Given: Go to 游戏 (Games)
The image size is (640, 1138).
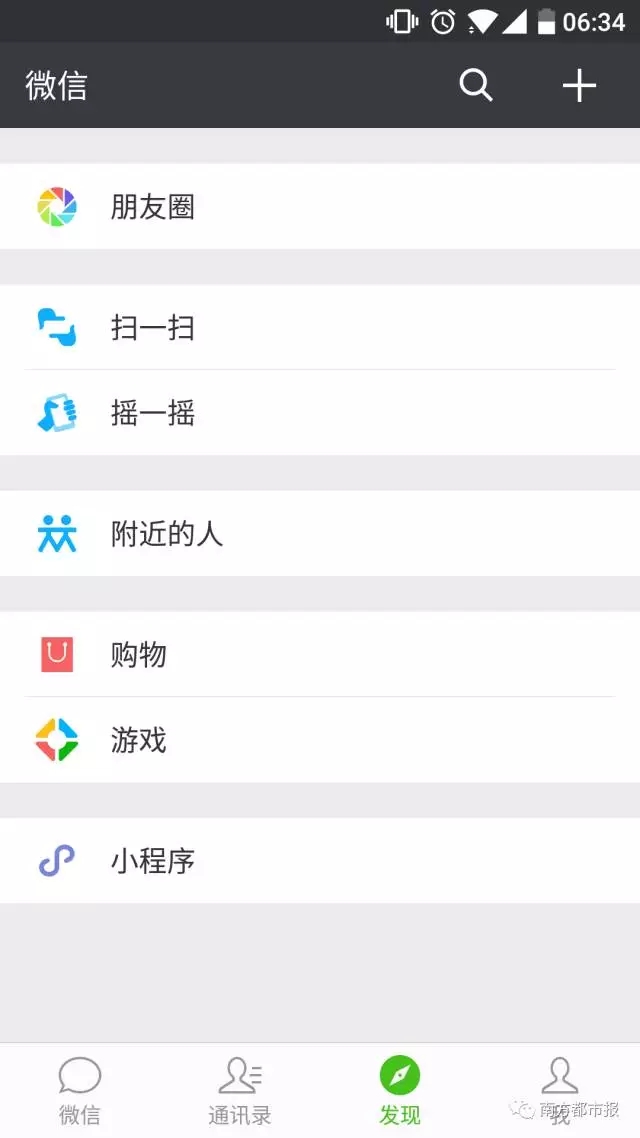Looking at the screenshot, I should tap(320, 740).
